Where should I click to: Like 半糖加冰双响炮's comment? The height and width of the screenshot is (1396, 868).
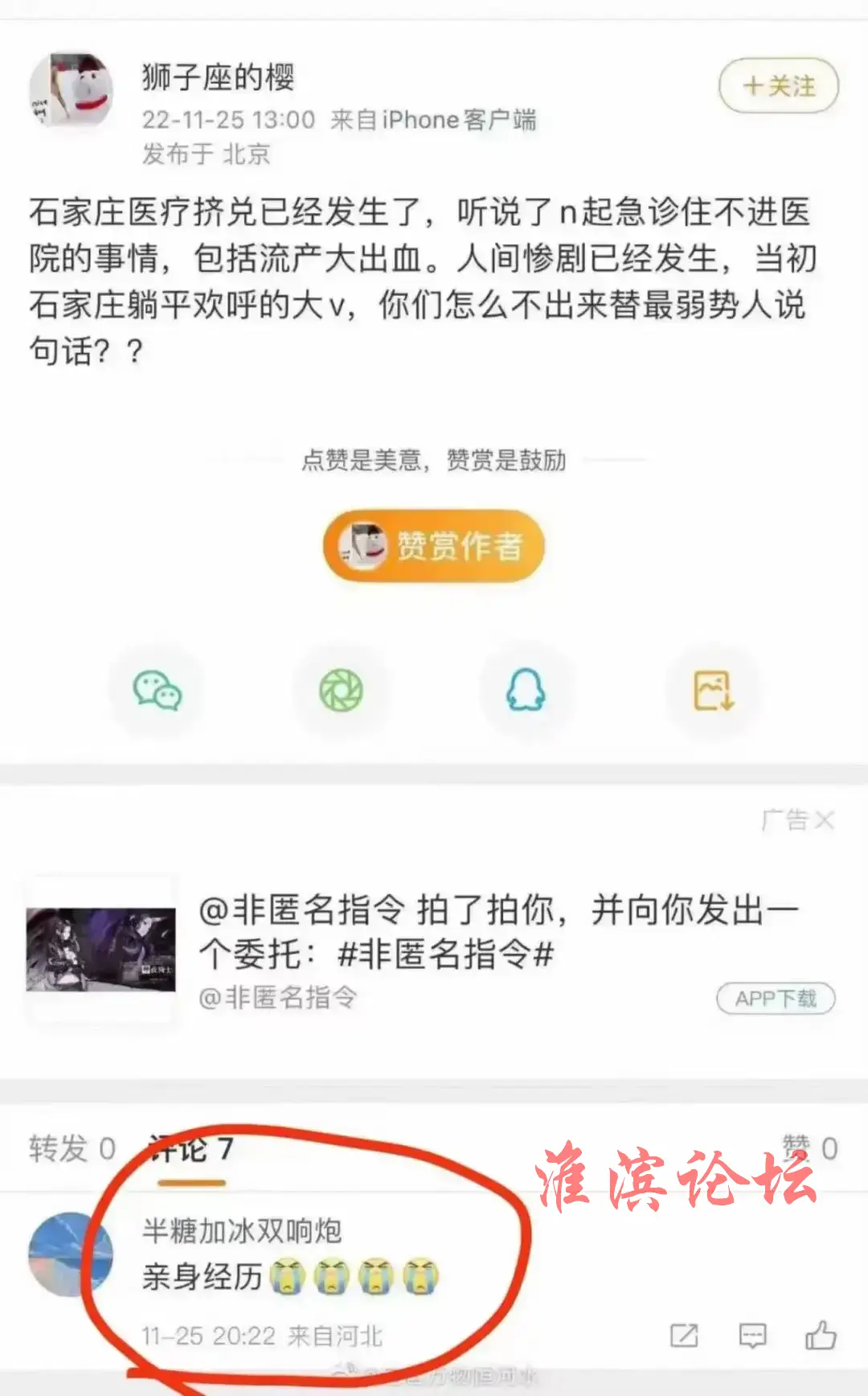click(x=821, y=1335)
